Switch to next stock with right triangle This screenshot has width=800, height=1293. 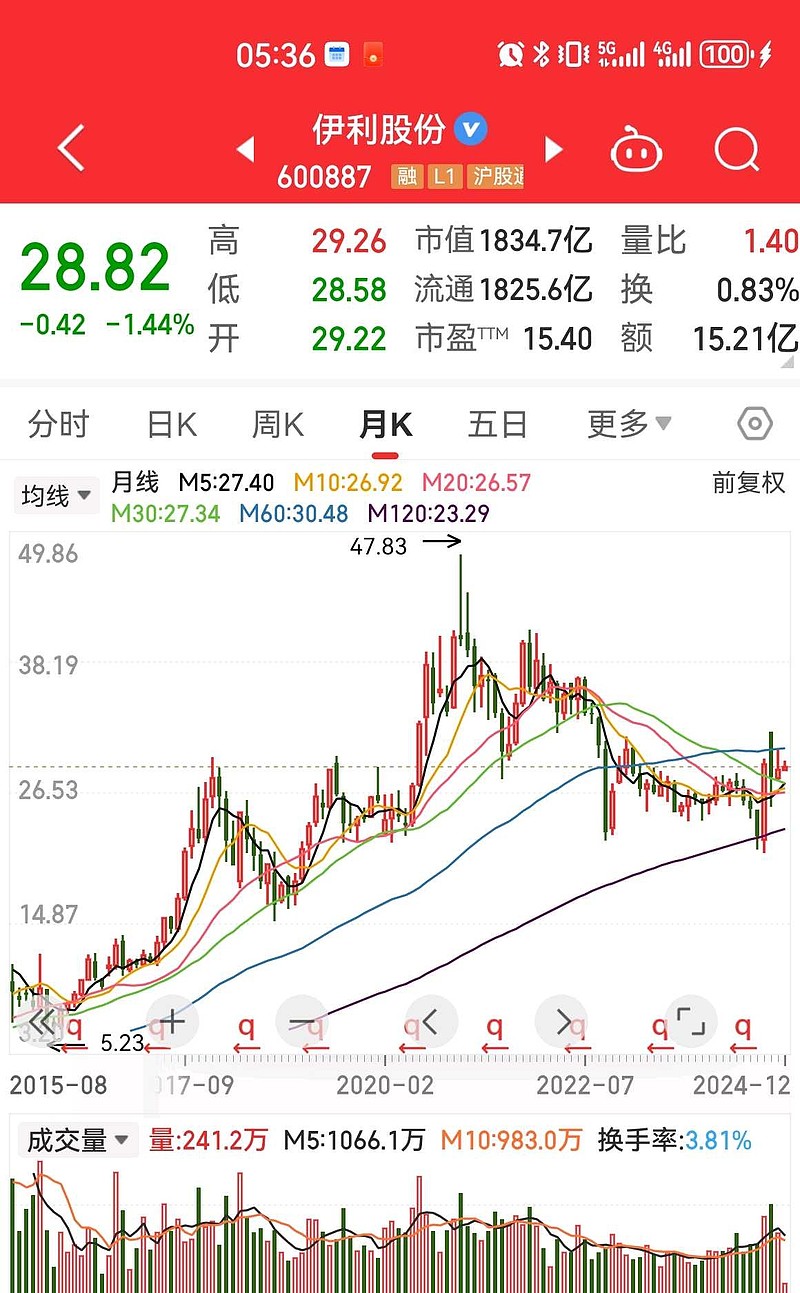pyautogui.click(x=554, y=147)
